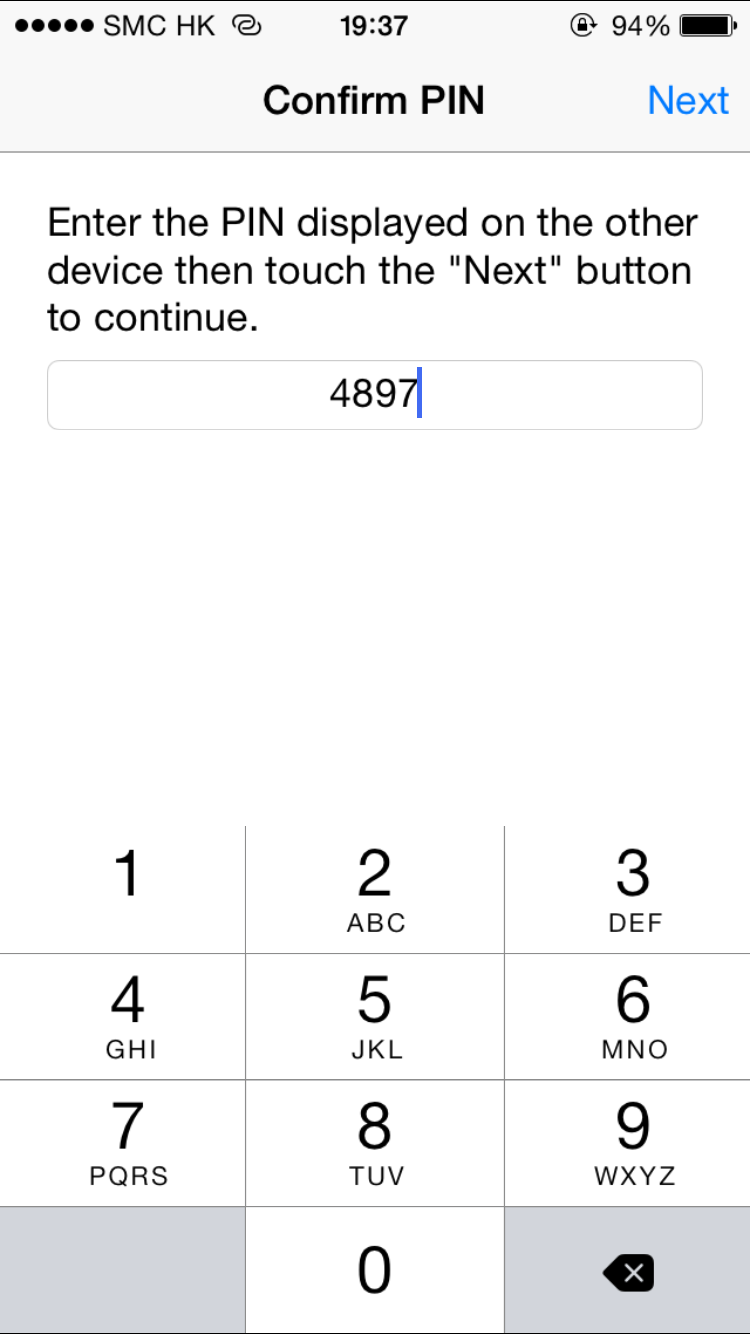Tap the 9 WXYZ key
Image resolution: width=750 pixels, height=1334 pixels.
pos(628,1143)
